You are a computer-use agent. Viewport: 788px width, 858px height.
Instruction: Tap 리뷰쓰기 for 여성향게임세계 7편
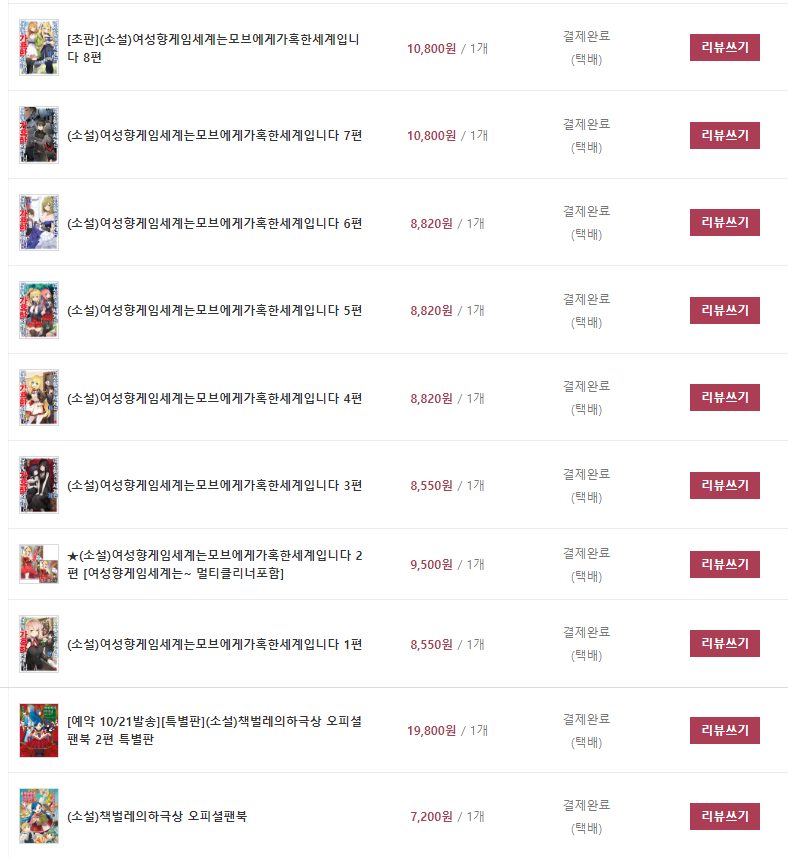724,135
